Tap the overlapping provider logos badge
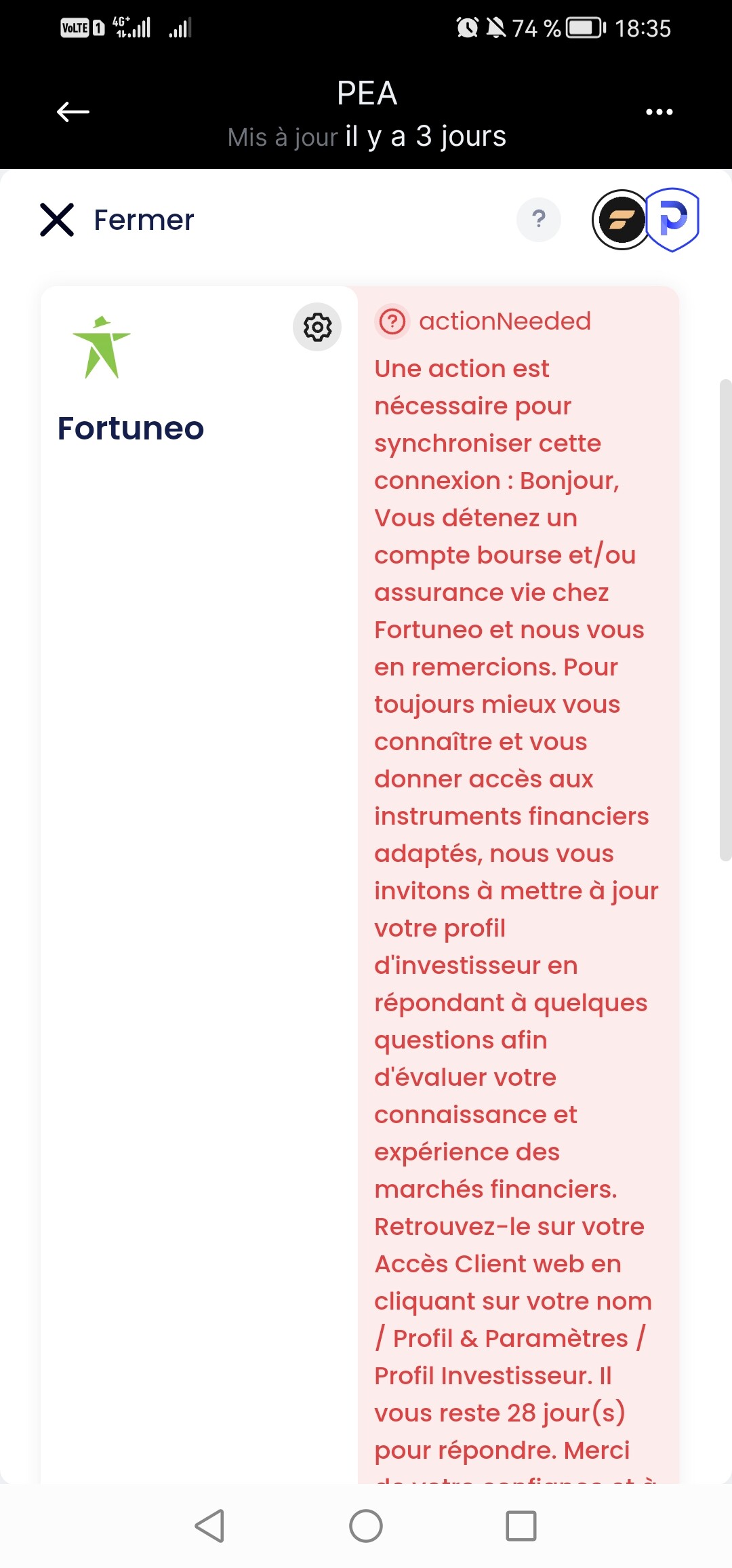 coord(645,220)
